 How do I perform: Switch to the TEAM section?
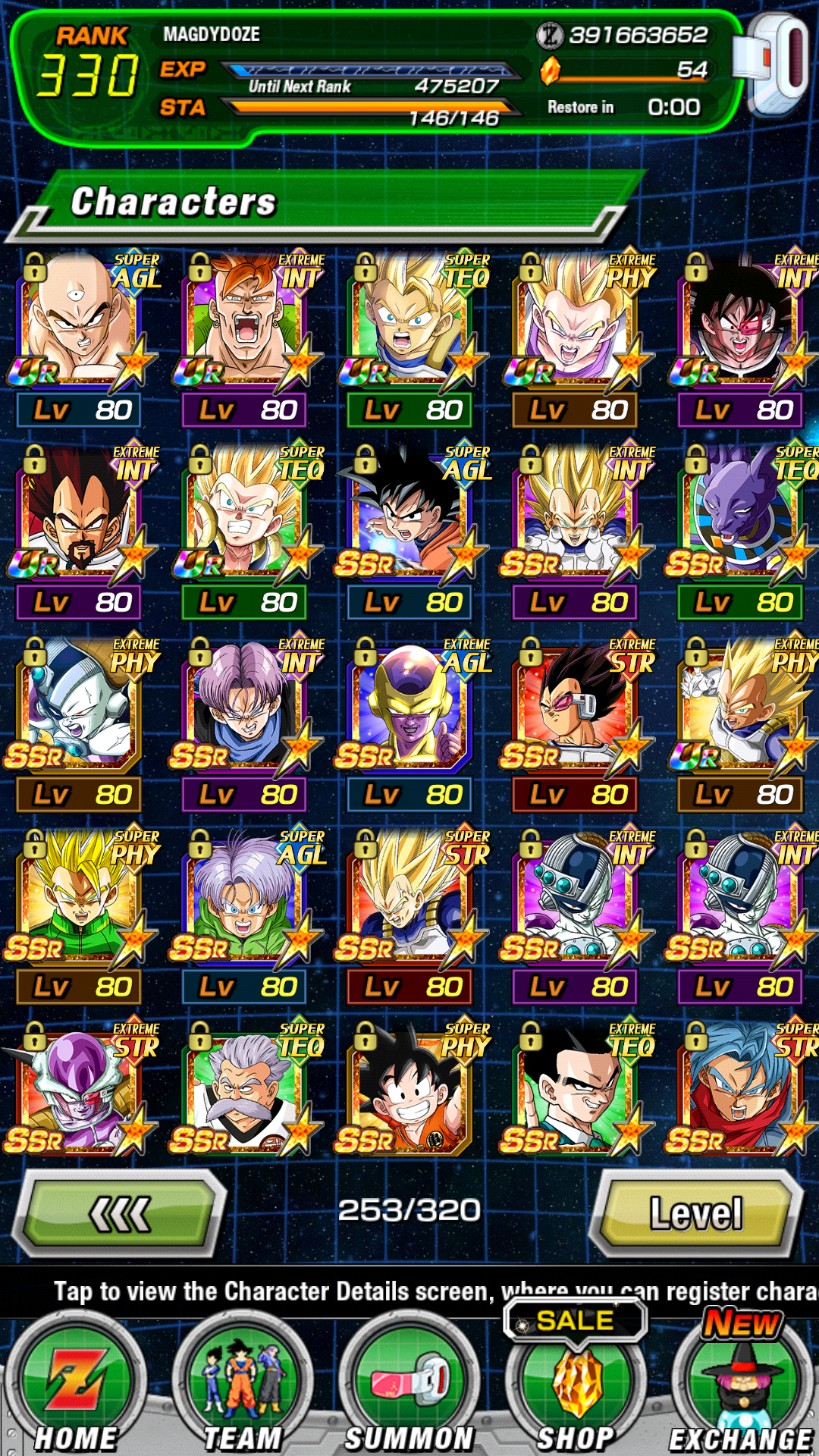(x=243, y=1386)
